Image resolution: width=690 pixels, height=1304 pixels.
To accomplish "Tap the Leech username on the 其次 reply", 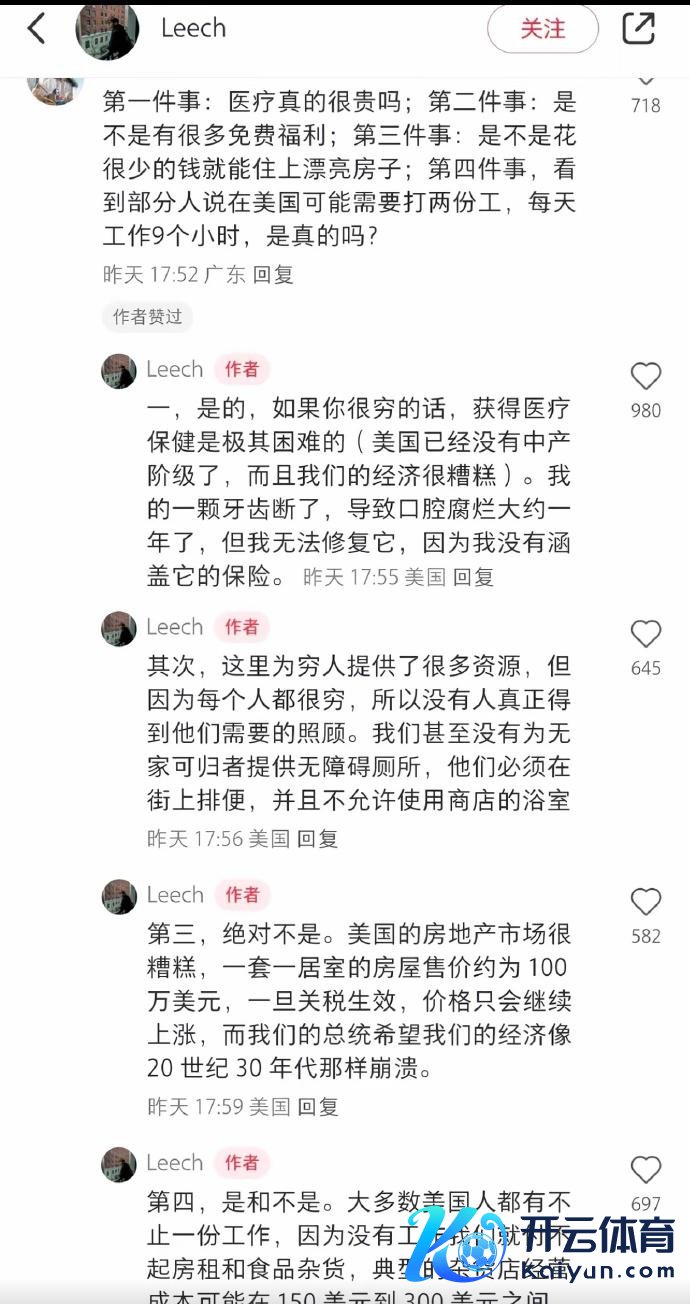I will pos(175,627).
